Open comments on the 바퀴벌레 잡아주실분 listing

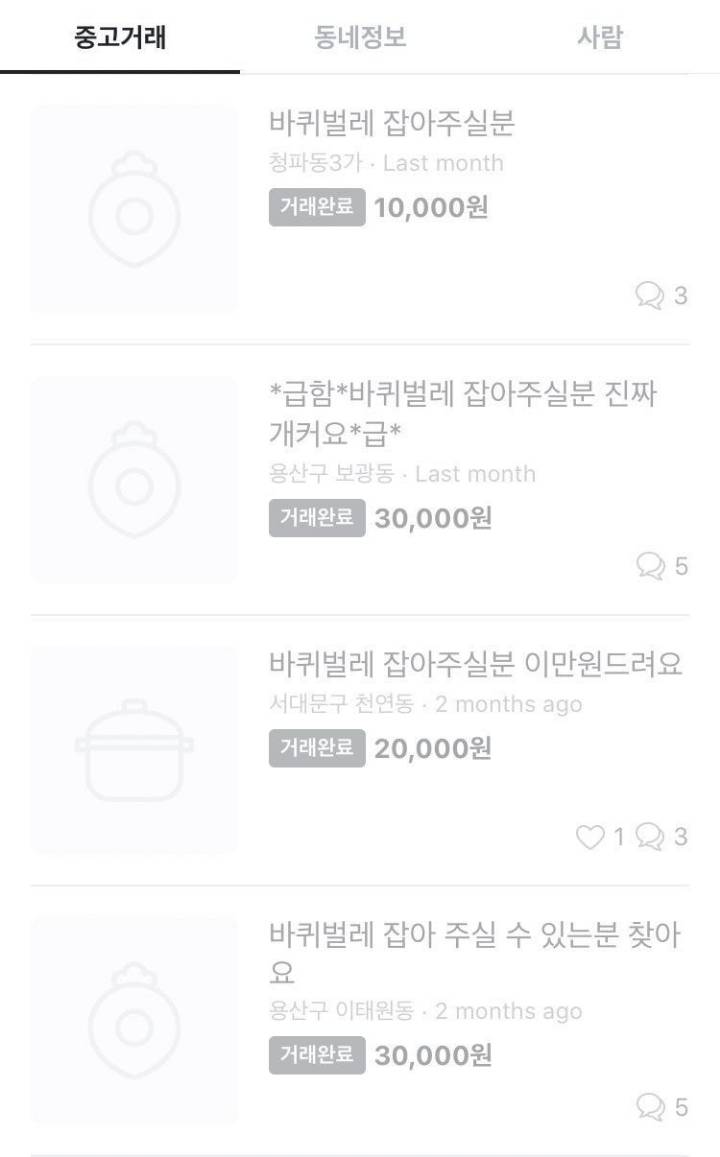coord(651,296)
